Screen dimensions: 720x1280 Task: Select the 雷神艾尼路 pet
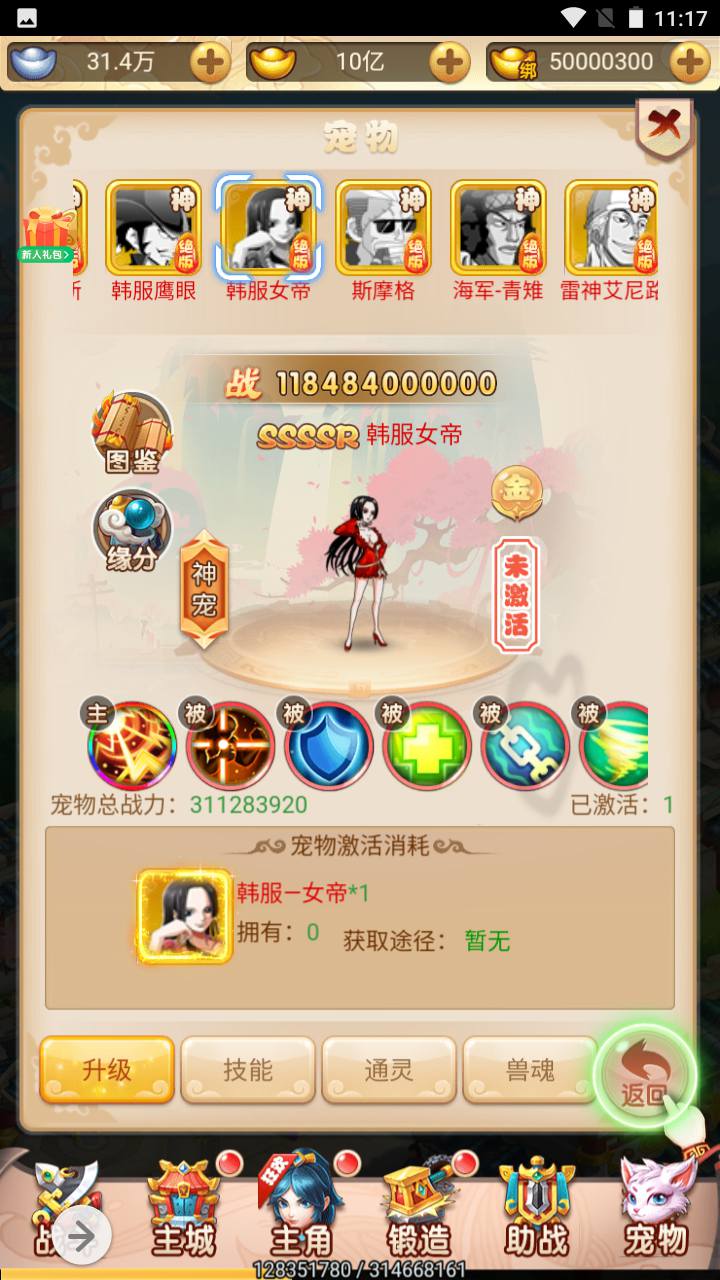[611, 228]
